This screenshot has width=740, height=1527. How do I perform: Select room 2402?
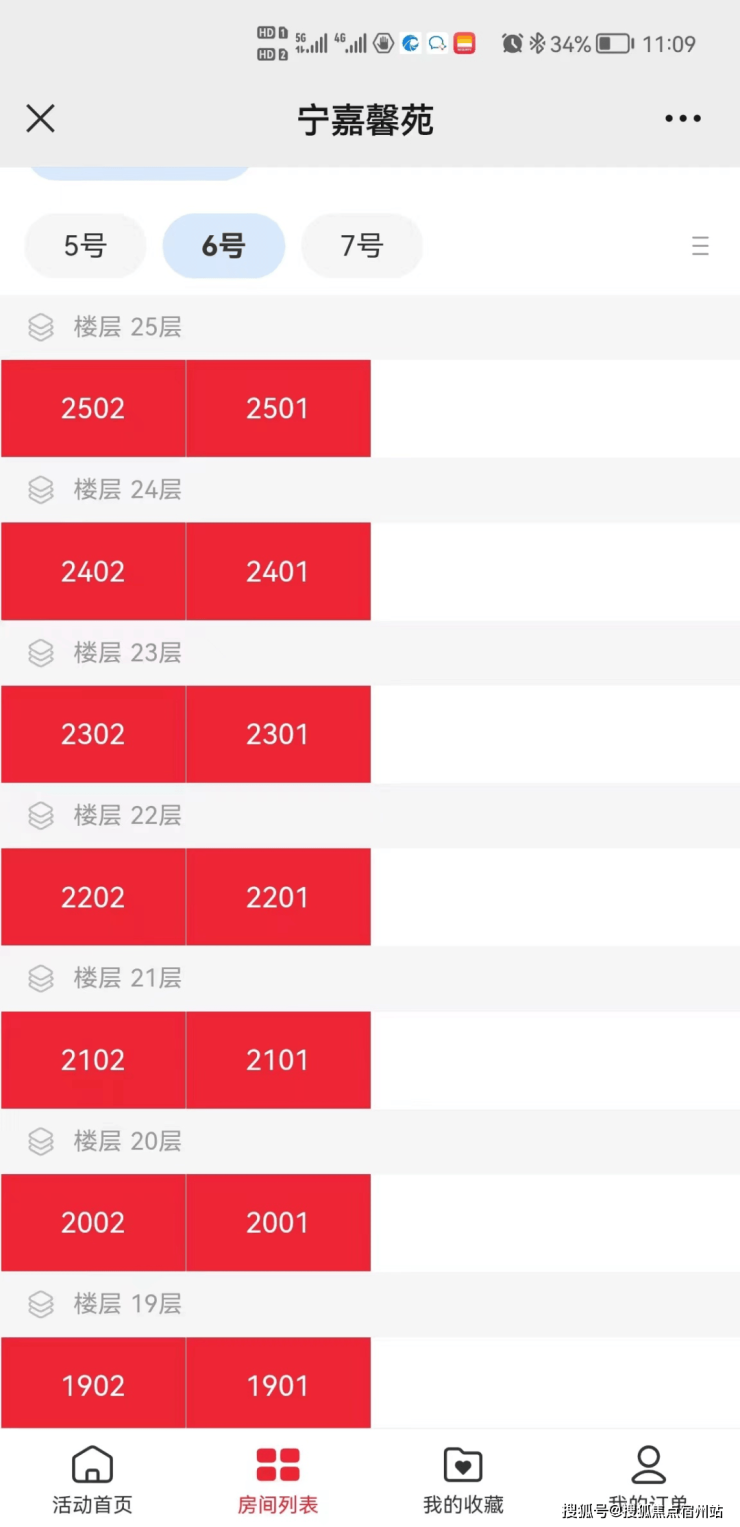(x=93, y=571)
